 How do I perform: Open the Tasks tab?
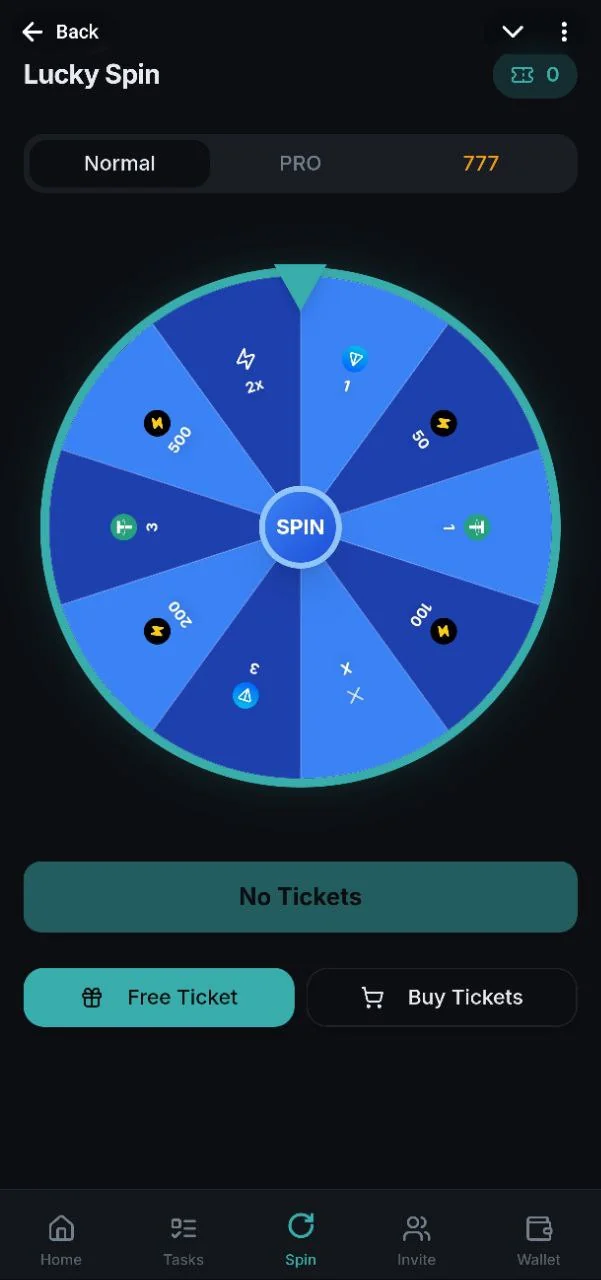point(183,1240)
